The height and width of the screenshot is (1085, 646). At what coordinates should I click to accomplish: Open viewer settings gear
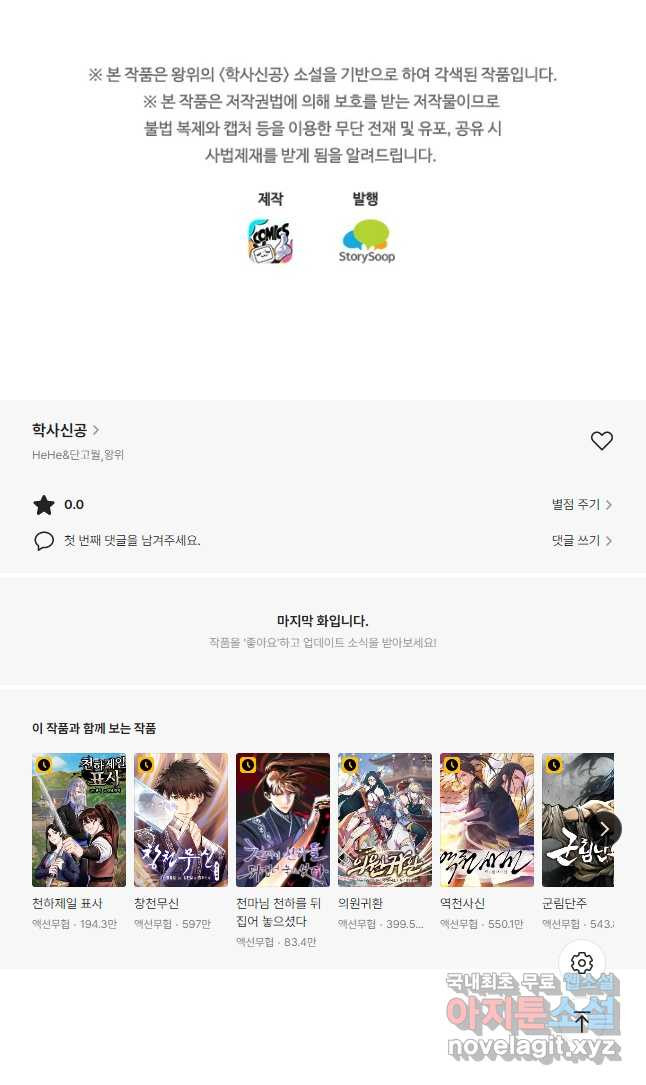pos(583,963)
